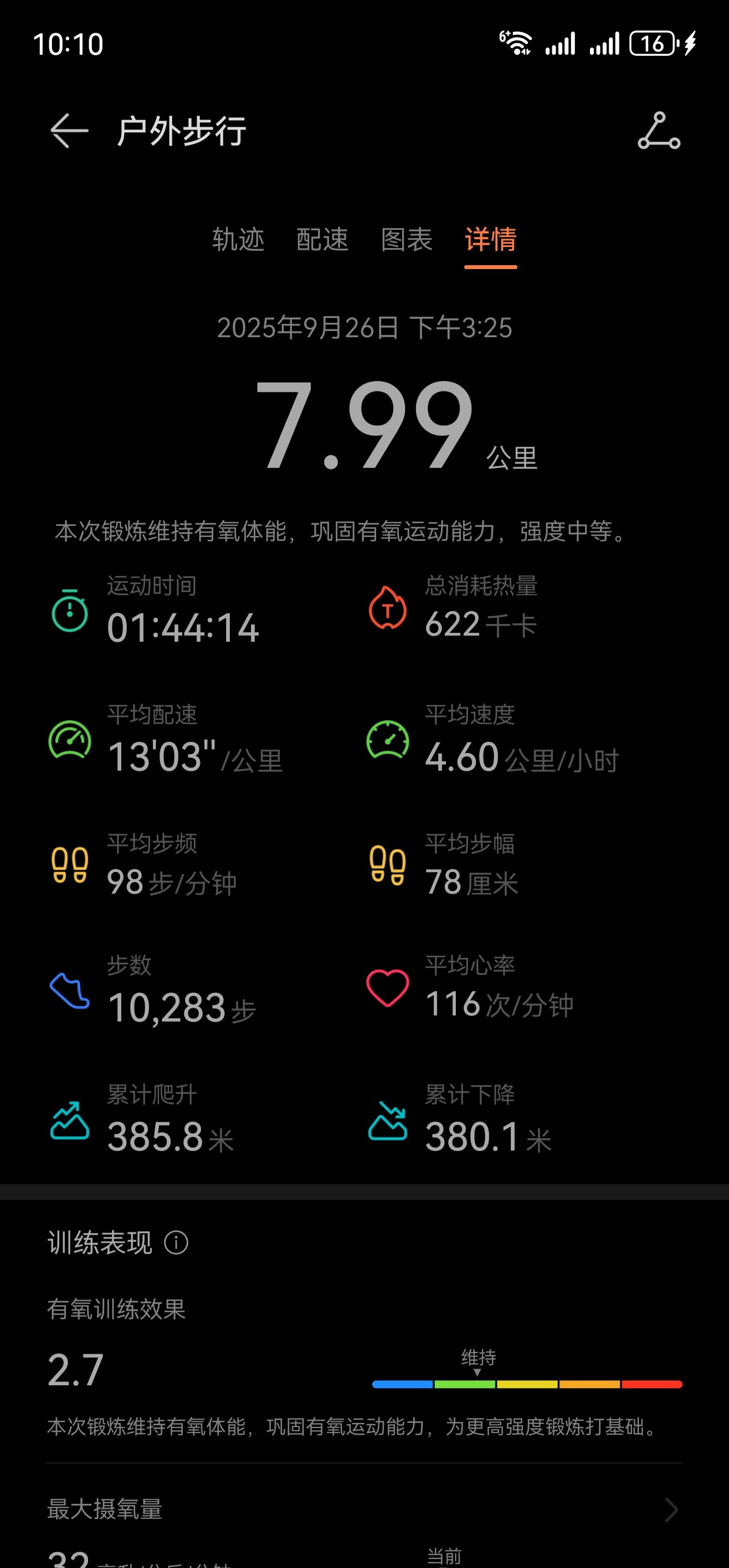Tap the info icon next to 训练表现

[x=176, y=1242]
